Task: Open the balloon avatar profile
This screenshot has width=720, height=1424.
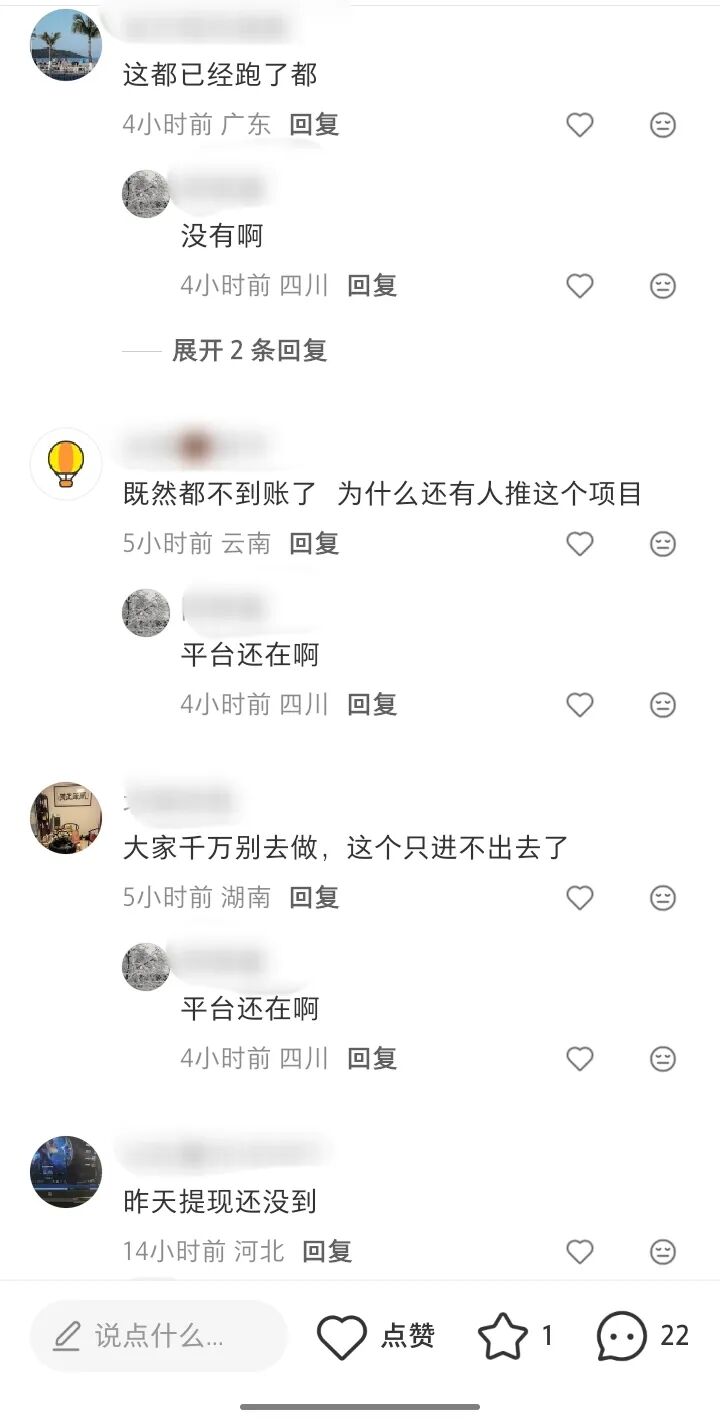Action: point(66,464)
